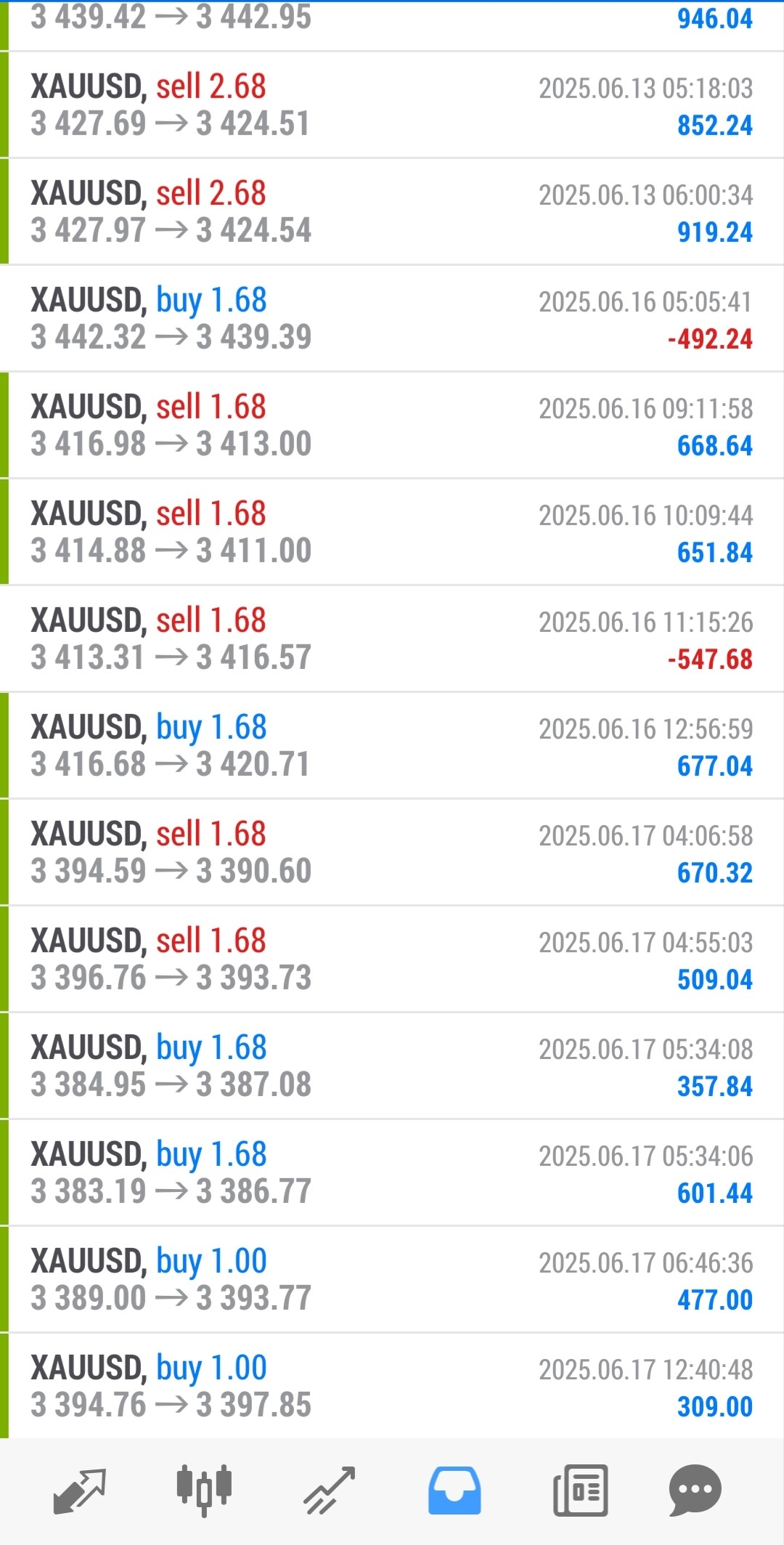Expand the buy trade with profit 357.84
784x1545 pixels.
point(392,1066)
